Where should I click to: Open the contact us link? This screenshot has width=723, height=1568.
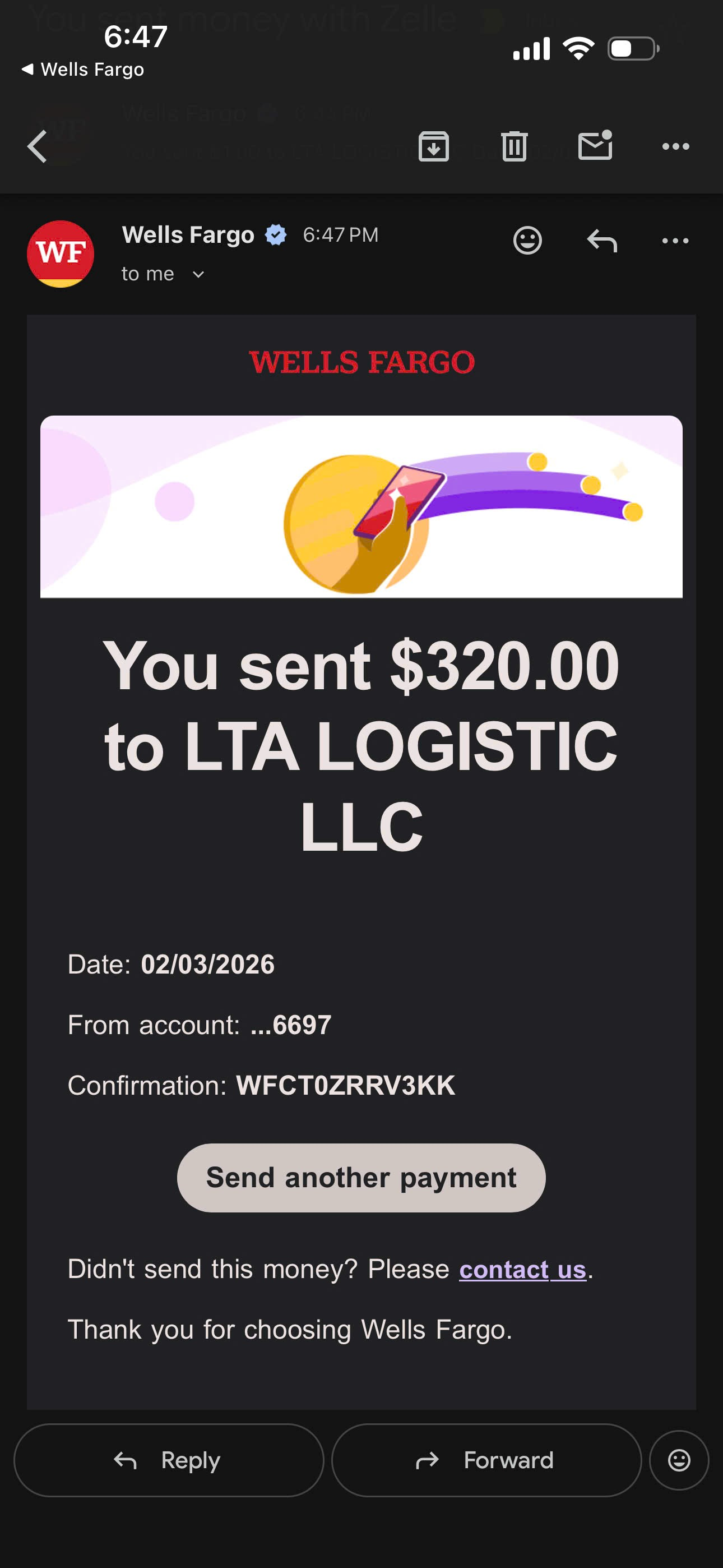[x=522, y=1270]
